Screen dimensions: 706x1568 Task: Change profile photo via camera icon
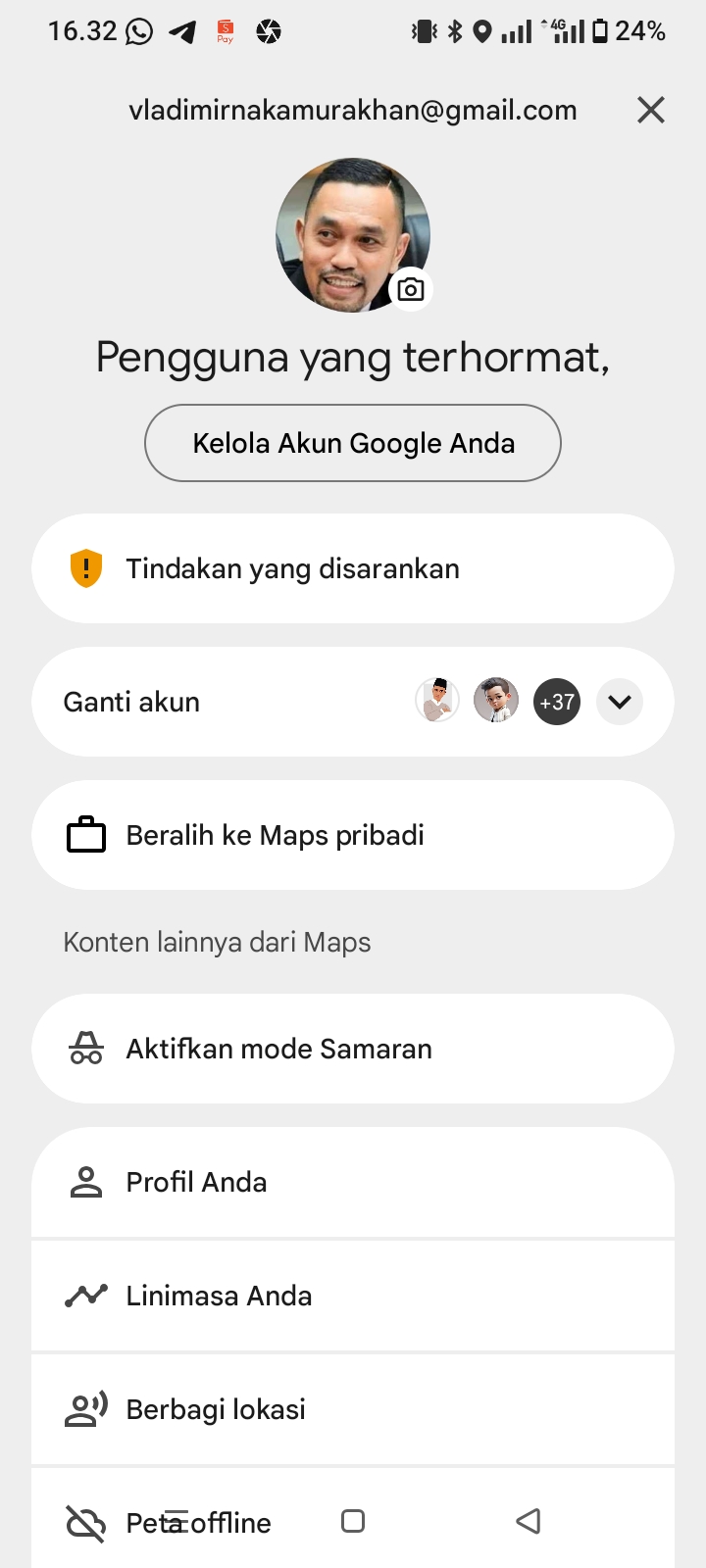[411, 289]
